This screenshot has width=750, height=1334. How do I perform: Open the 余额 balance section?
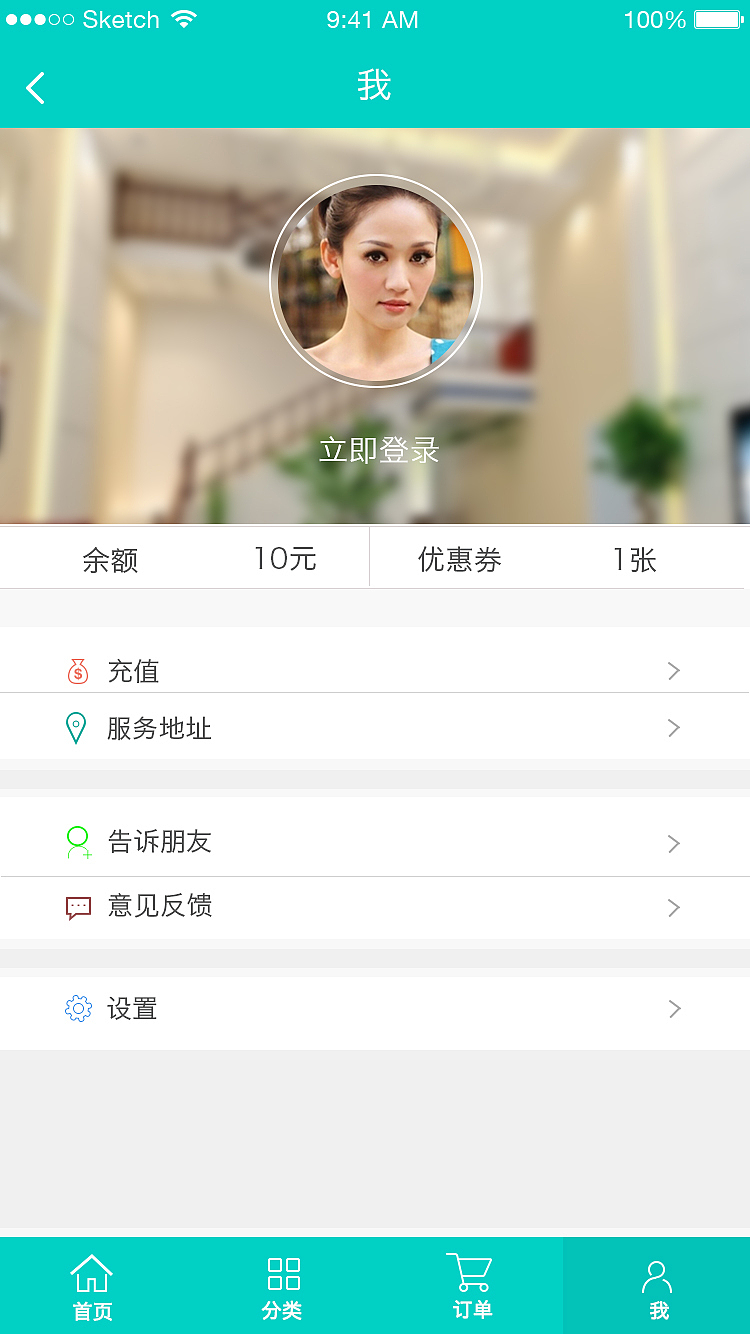[x=185, y=559]
